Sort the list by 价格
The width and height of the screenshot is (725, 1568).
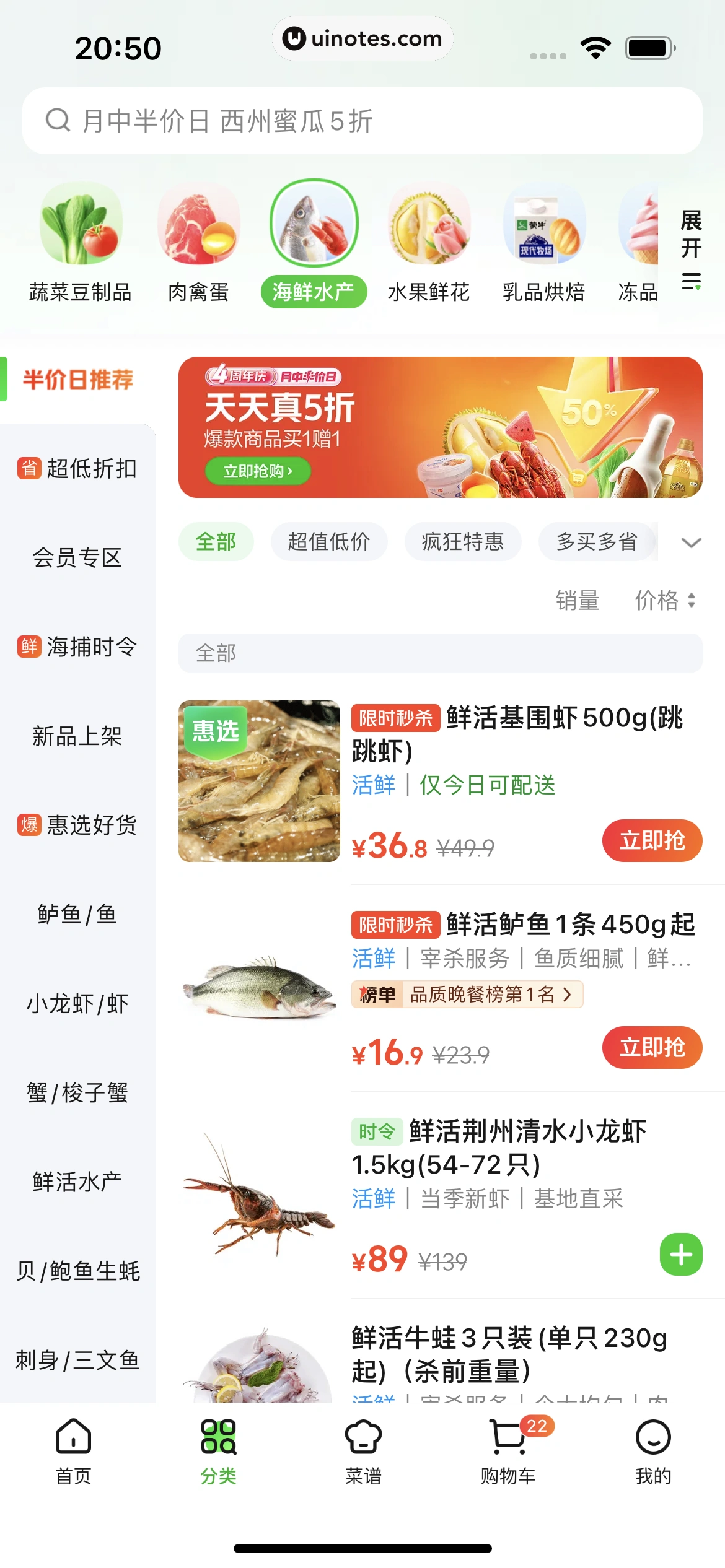(665, 601)
